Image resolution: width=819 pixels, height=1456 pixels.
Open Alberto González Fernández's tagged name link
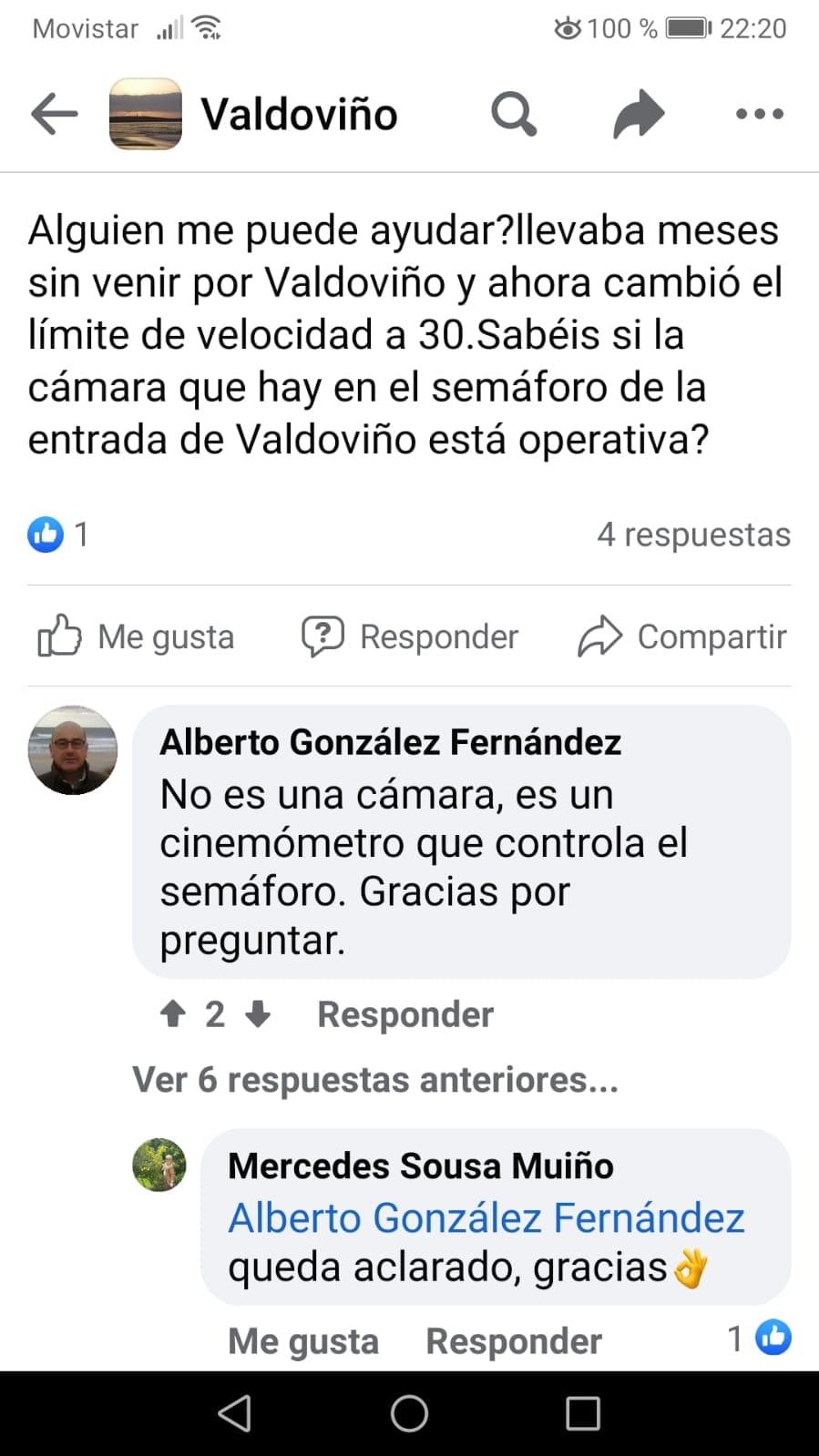(x=488, y=1217)
